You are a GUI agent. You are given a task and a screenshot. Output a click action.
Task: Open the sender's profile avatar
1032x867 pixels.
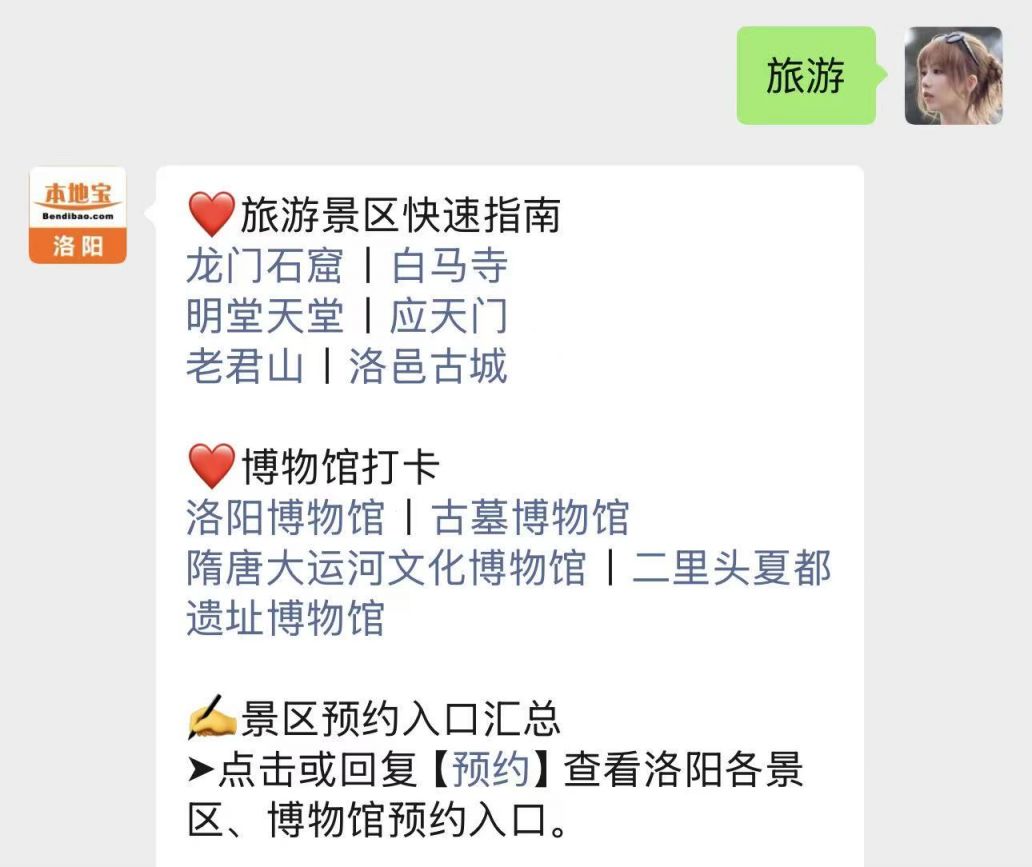[x=953, y=76]
